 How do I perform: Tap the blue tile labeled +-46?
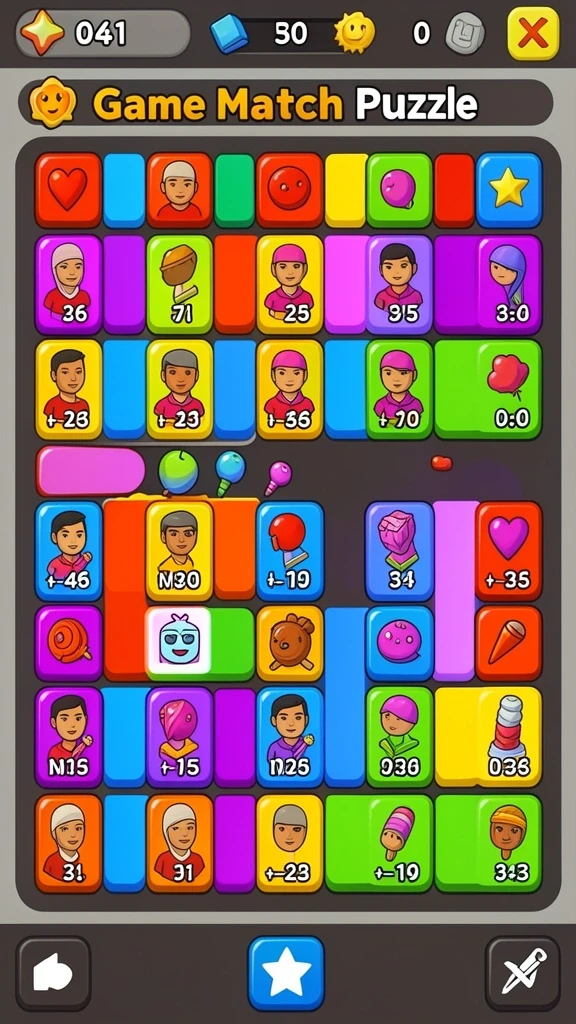(69, 551)
